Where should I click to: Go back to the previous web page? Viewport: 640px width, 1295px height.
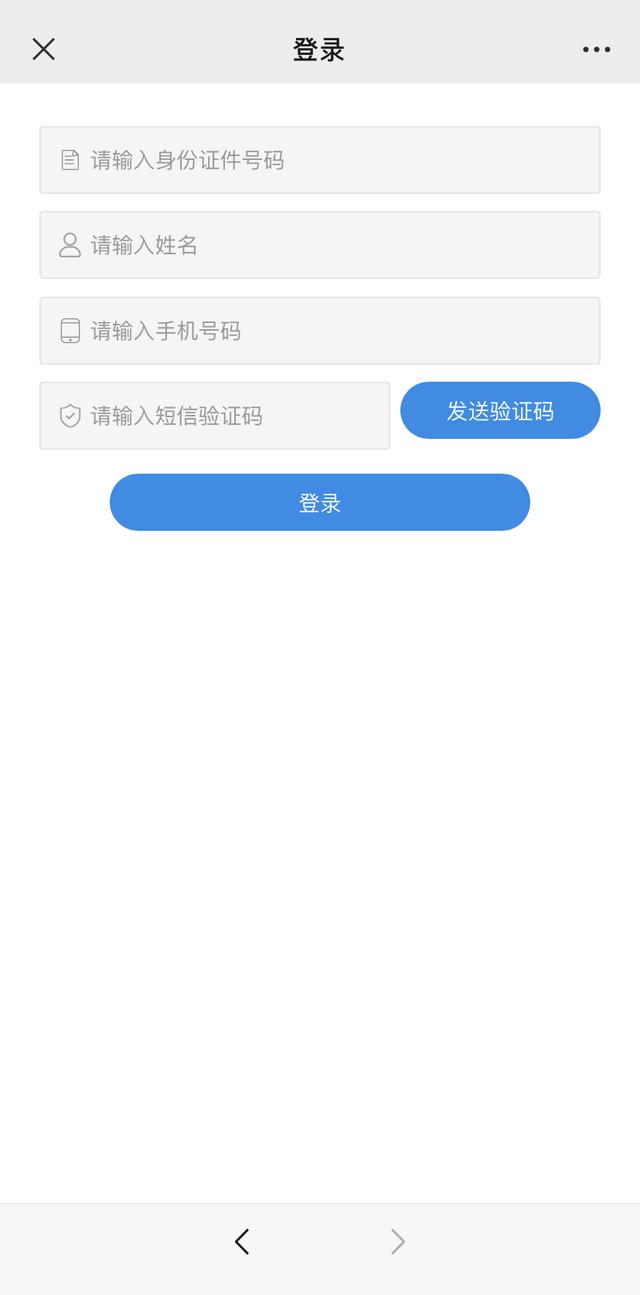click(242, 1242)
